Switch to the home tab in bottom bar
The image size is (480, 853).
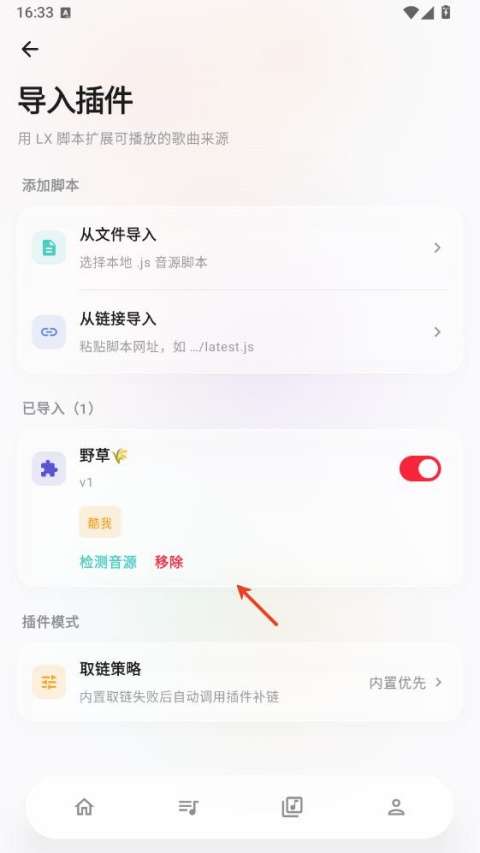(84, 807)
